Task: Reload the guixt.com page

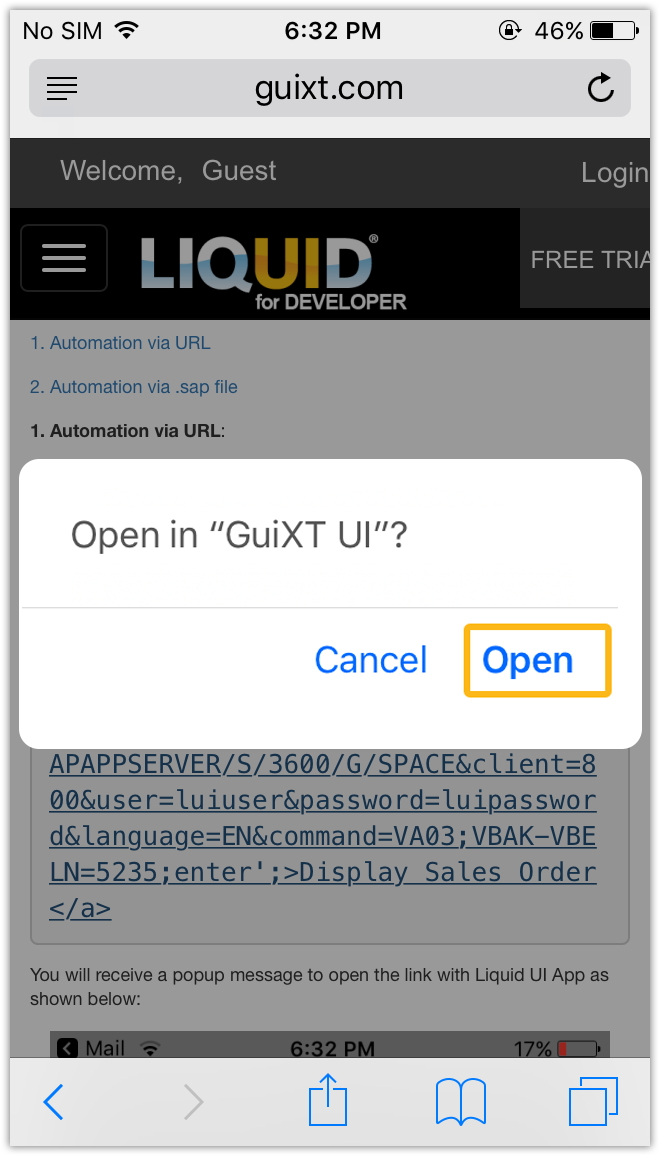Action: 600,89
